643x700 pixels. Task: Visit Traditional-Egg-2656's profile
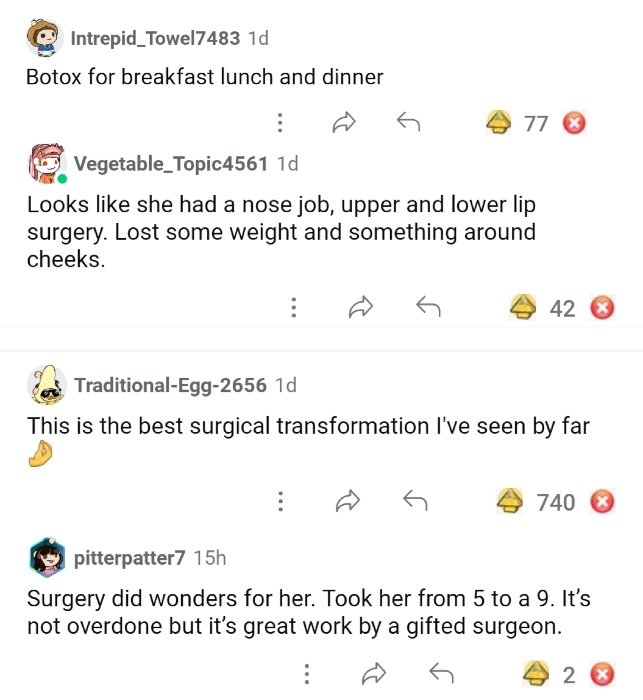point(170,385)
